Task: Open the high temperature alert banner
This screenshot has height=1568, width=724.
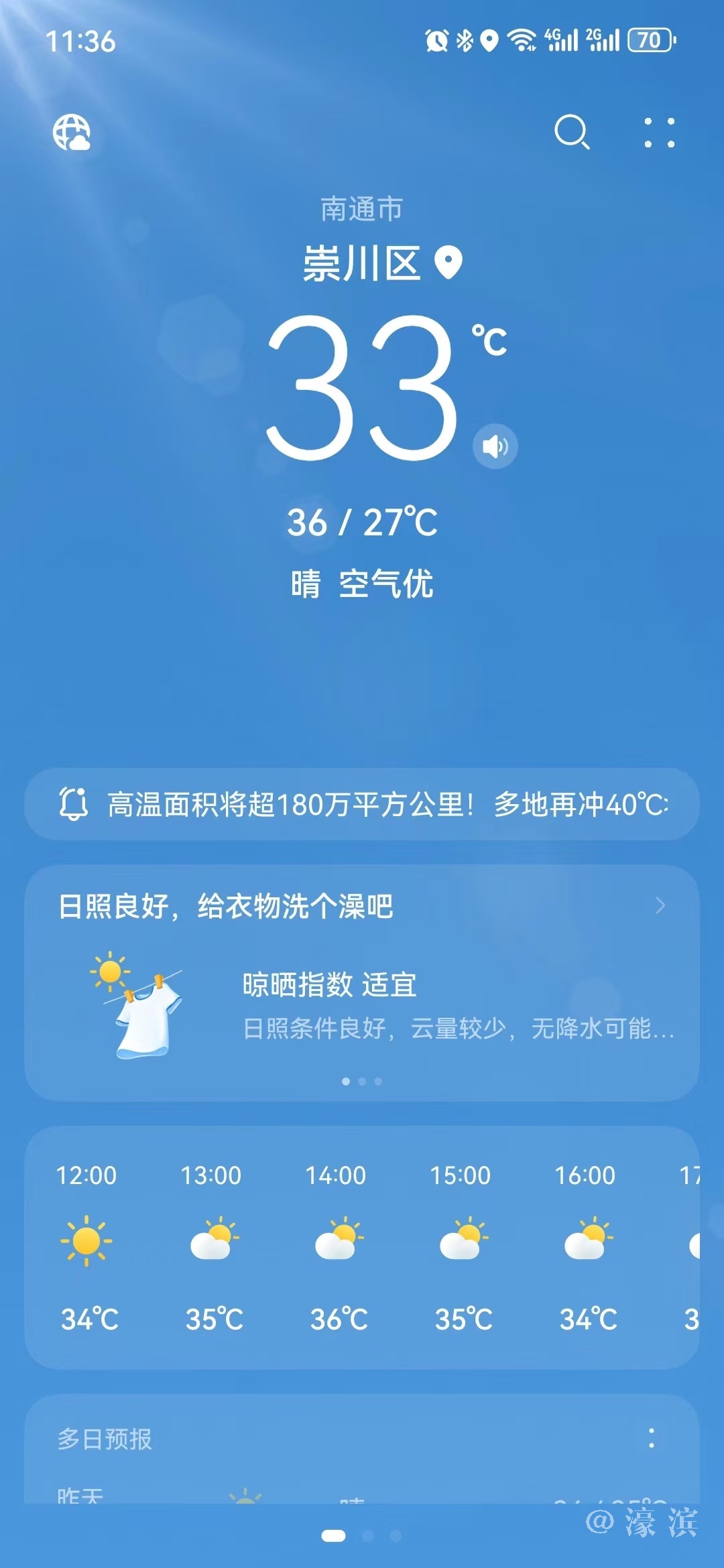Action: click(x=362, y=805)
